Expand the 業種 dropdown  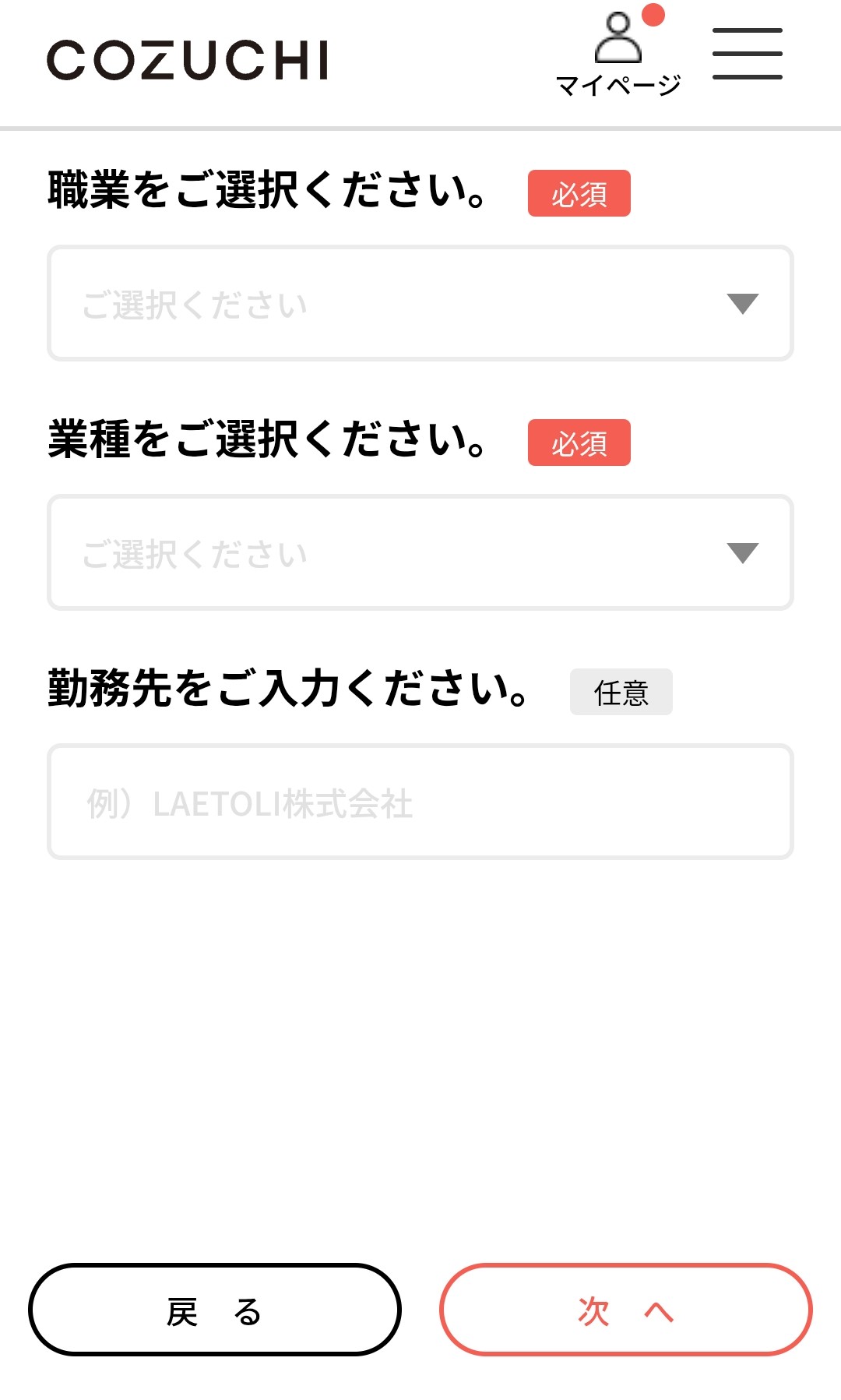tap(420, 552)
